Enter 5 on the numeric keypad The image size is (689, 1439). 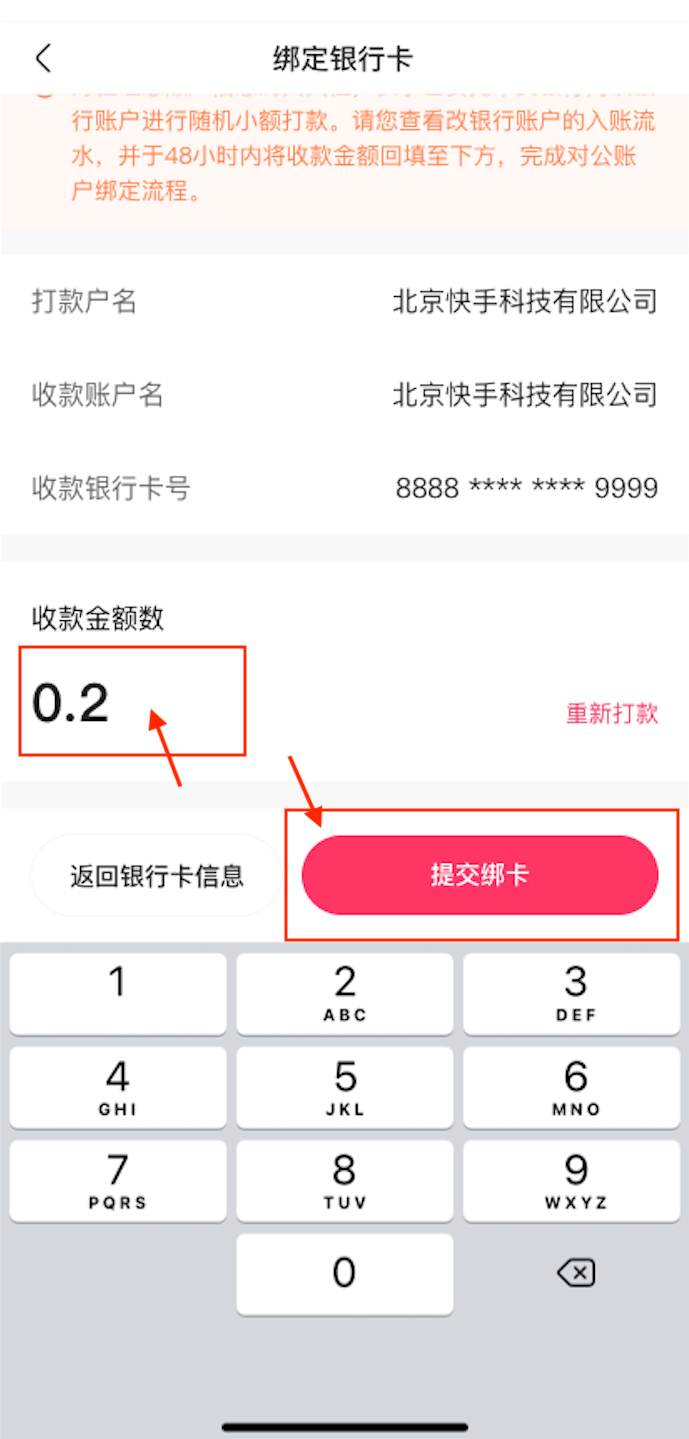point(344,1087)
